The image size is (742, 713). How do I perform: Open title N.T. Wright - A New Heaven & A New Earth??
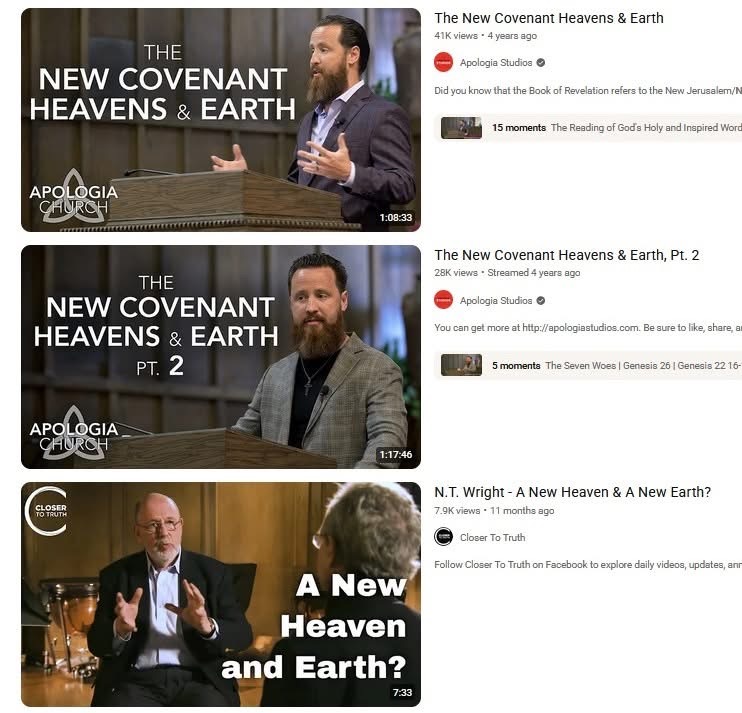572,492
